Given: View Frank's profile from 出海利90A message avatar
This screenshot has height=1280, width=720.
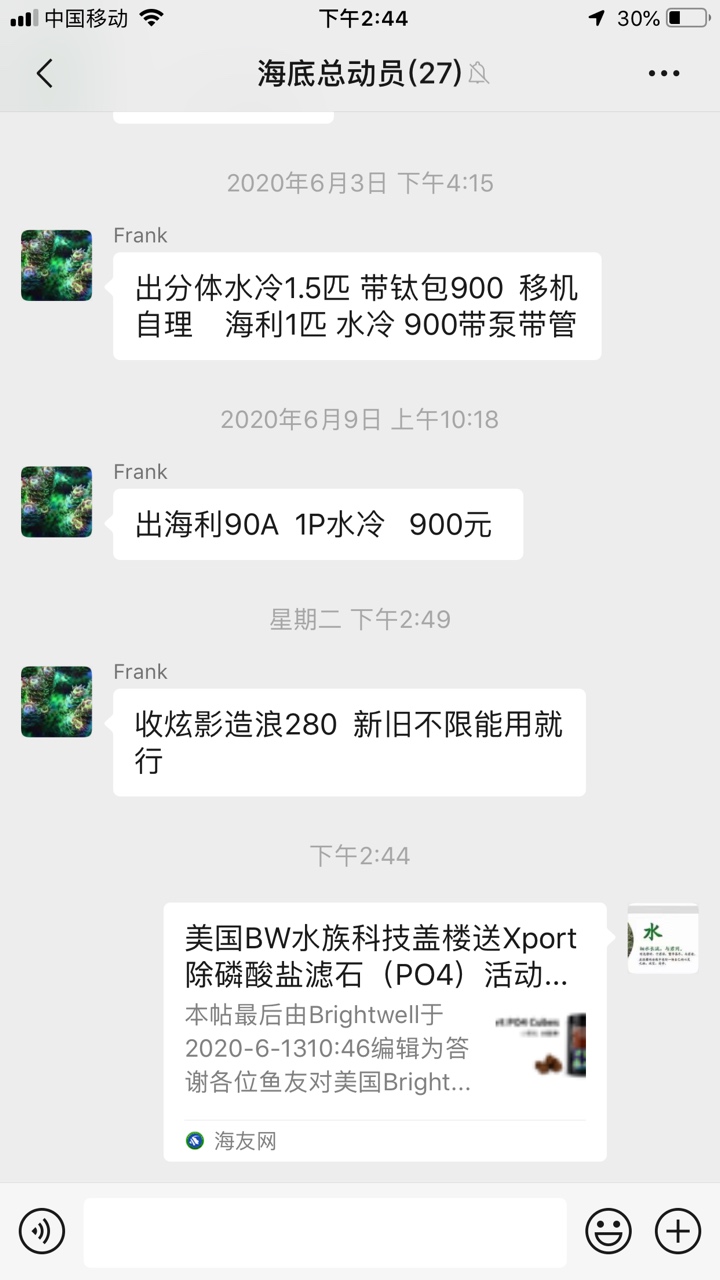Looking at the screenshot, I should click(57, 502).
